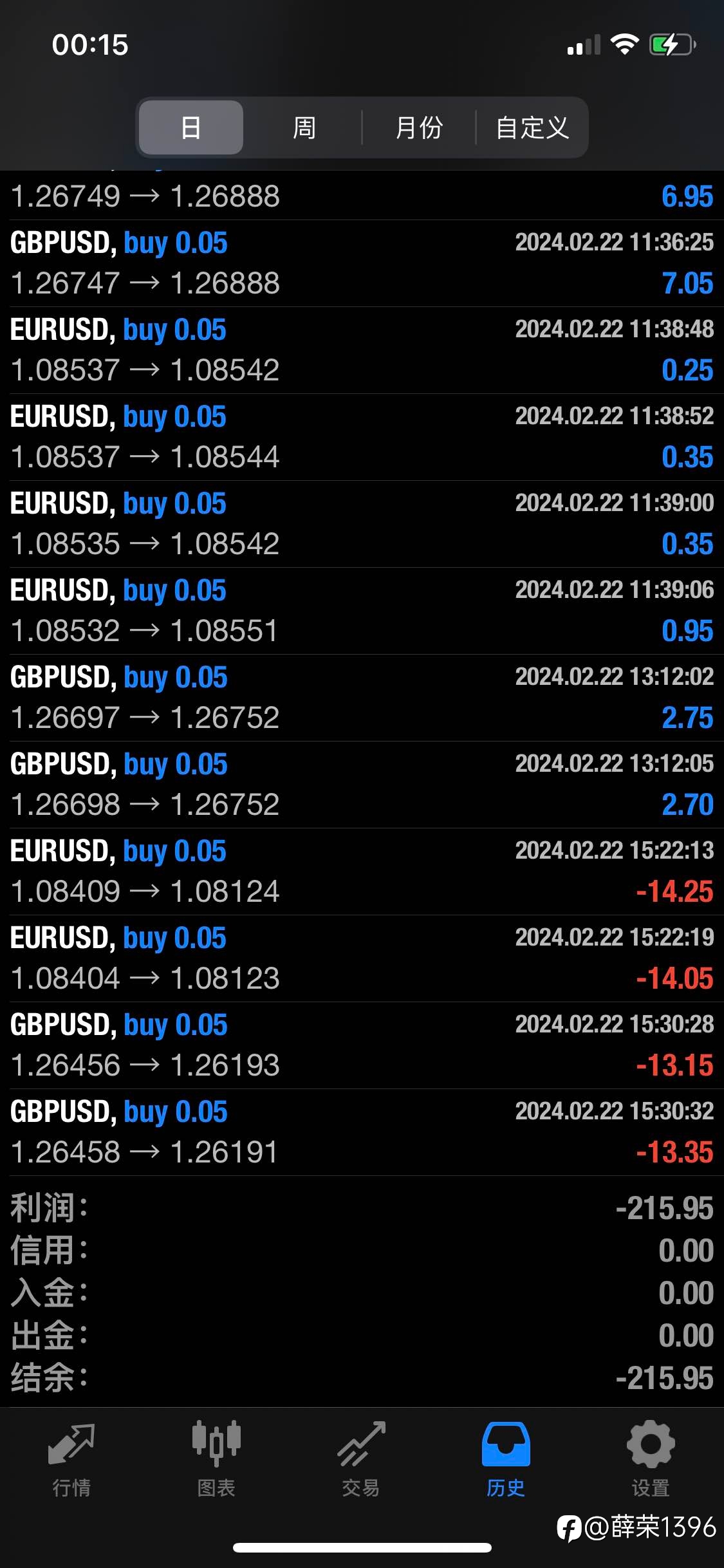Screen dimensions: 724x1568
Task: Expand EURUSD trade closed at 11:38:52
Action: pyautogui.click(x=362, y=437)
